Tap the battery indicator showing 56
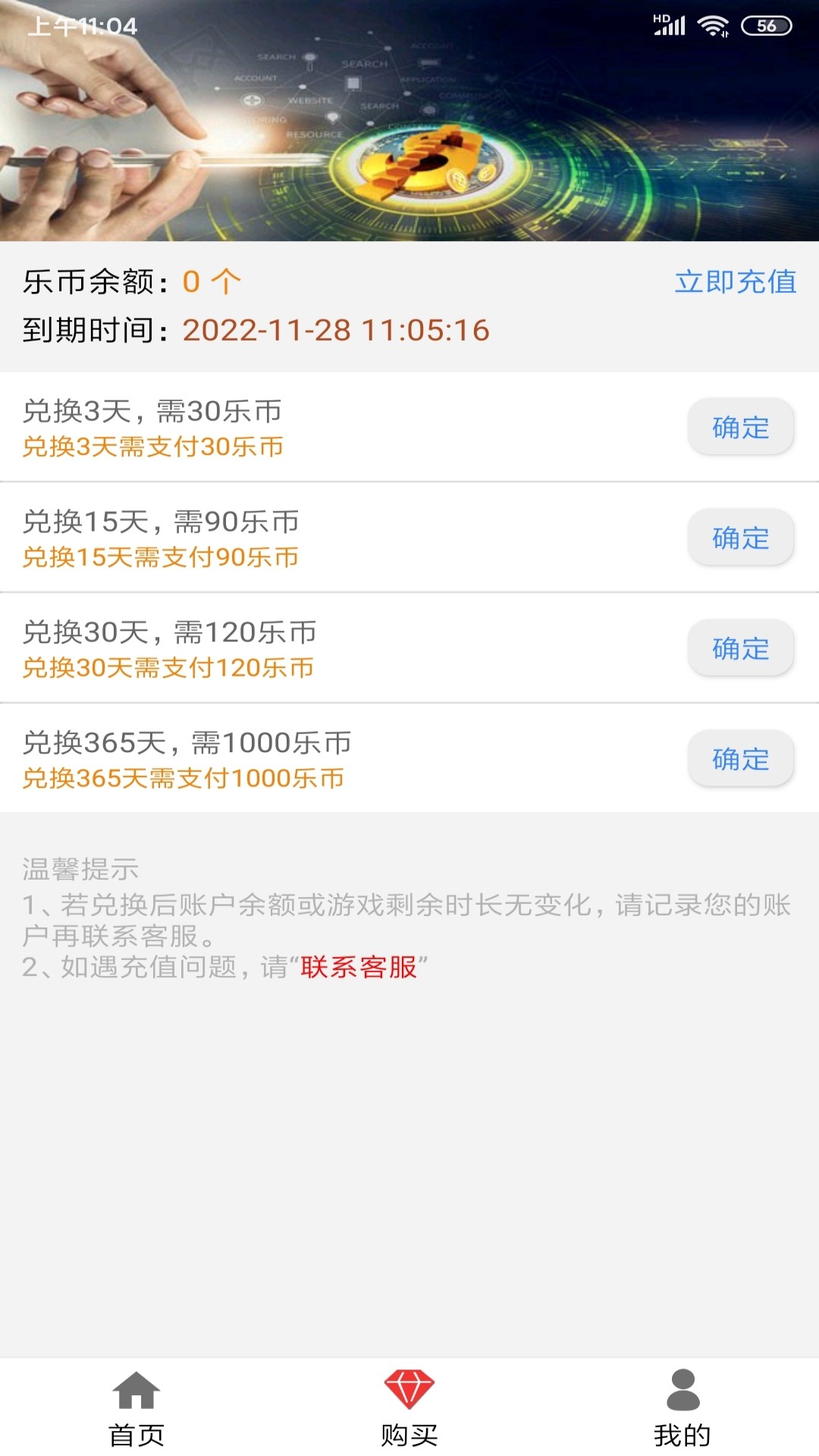This screenshot has width=819, height=1456. coord(765,24)
